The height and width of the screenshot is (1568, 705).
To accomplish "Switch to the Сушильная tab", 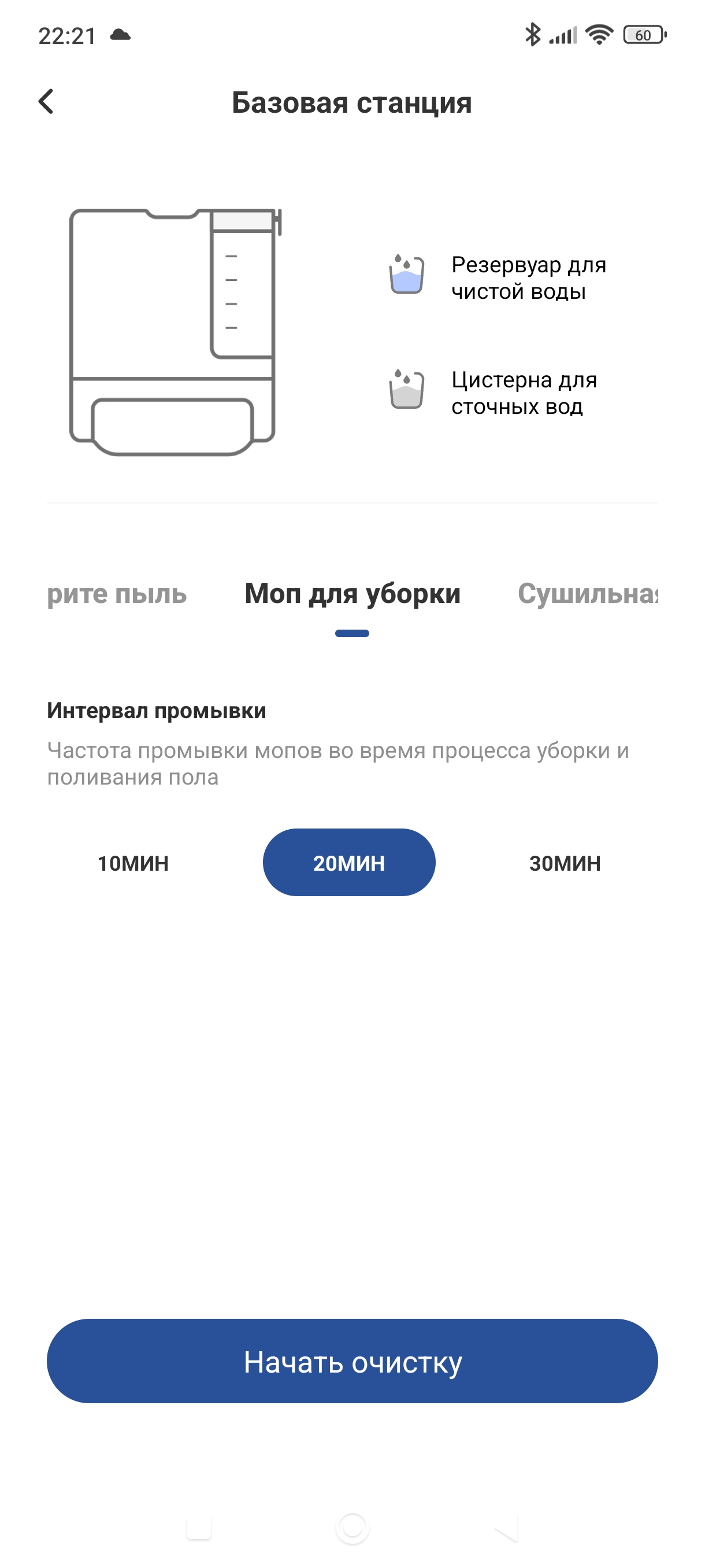I will (x=587, y=593).
